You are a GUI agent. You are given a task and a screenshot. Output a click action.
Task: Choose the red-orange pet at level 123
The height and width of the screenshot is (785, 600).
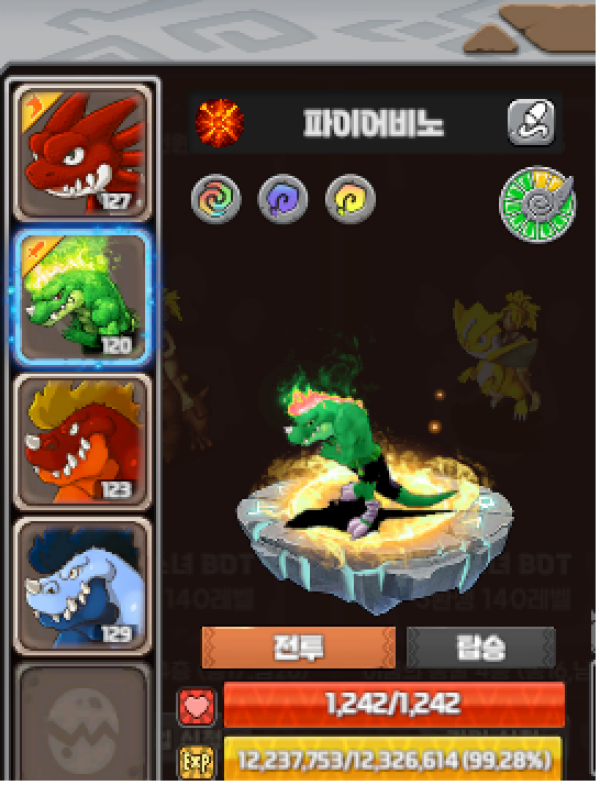tap(82, 440)
